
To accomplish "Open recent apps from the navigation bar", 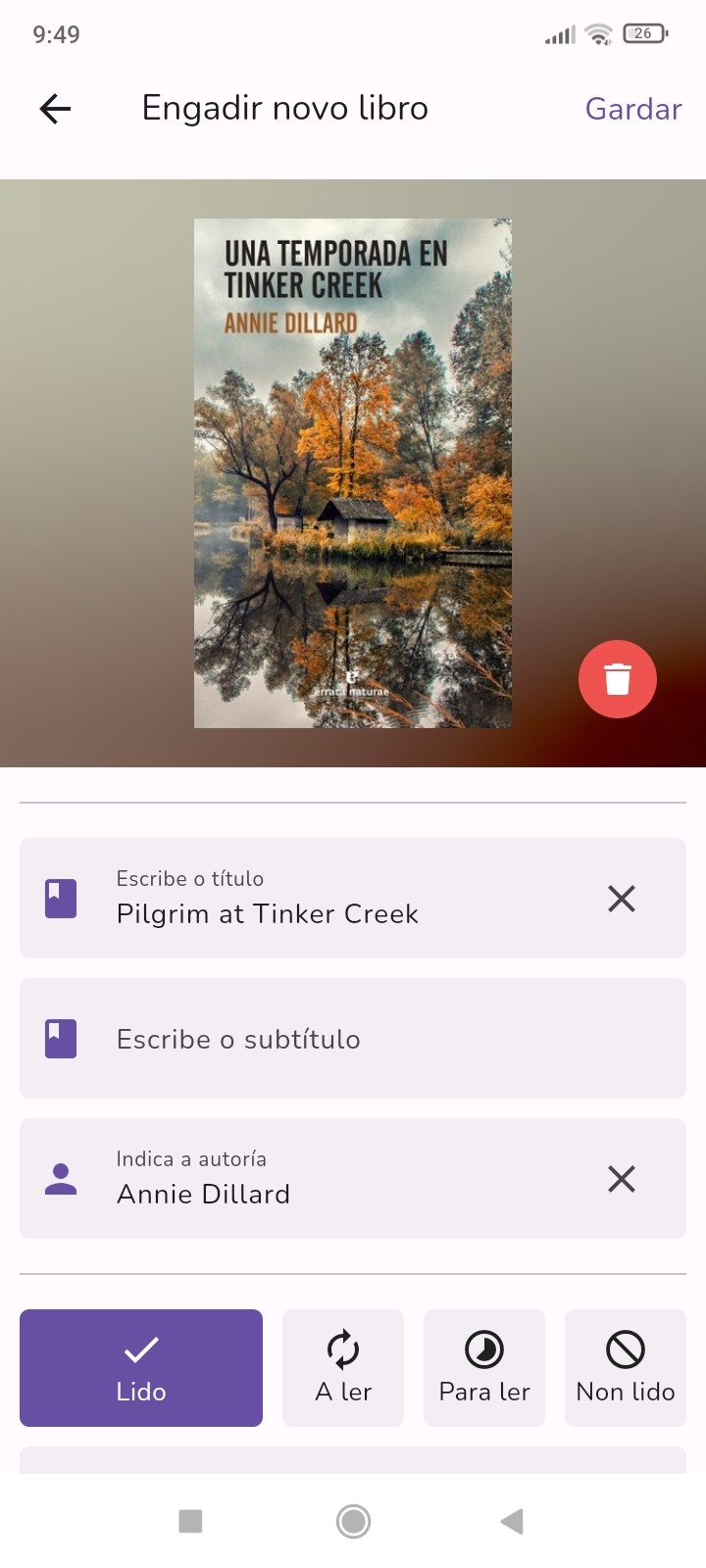I will [x=190, y=1521].
